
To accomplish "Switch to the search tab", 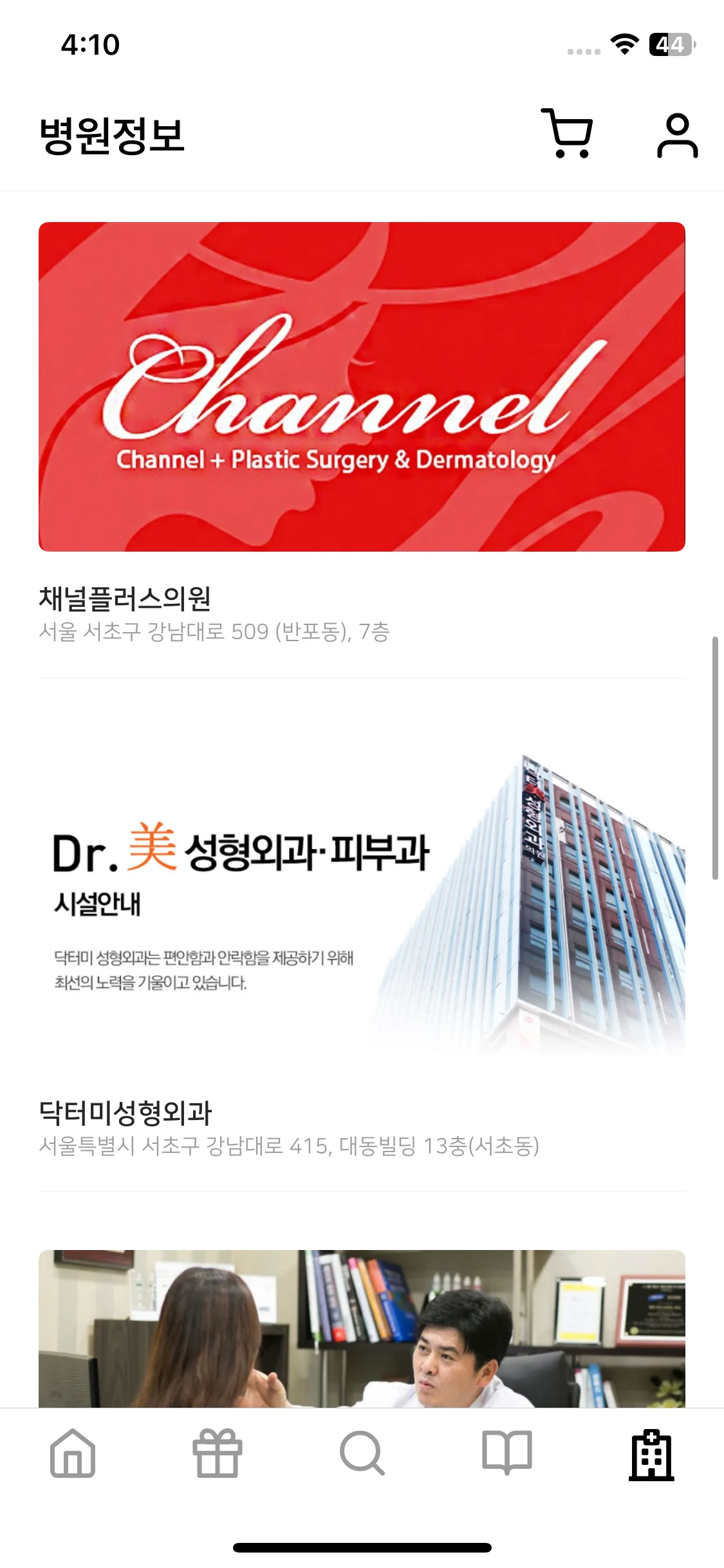I will pyautogui.click(x=362, y=1453).
